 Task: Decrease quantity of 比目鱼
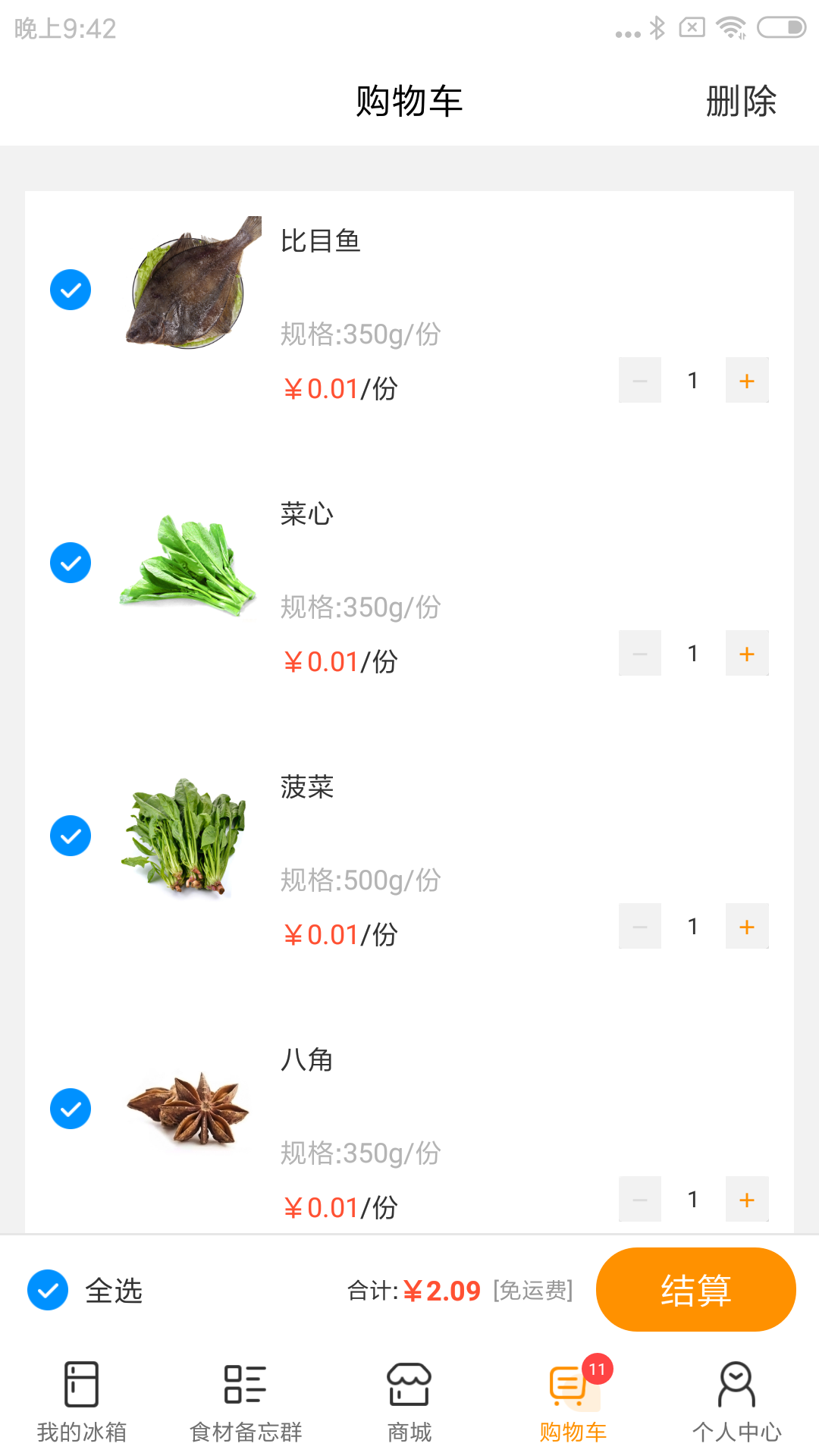pos(640,381)
